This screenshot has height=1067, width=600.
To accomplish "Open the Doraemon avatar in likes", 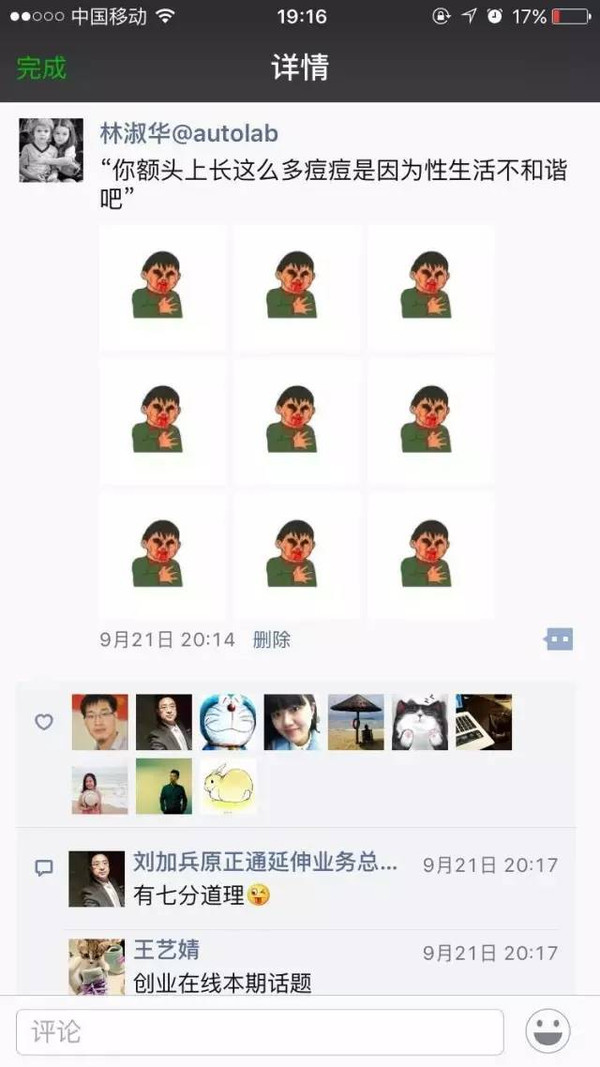I will tap(228, 722).
